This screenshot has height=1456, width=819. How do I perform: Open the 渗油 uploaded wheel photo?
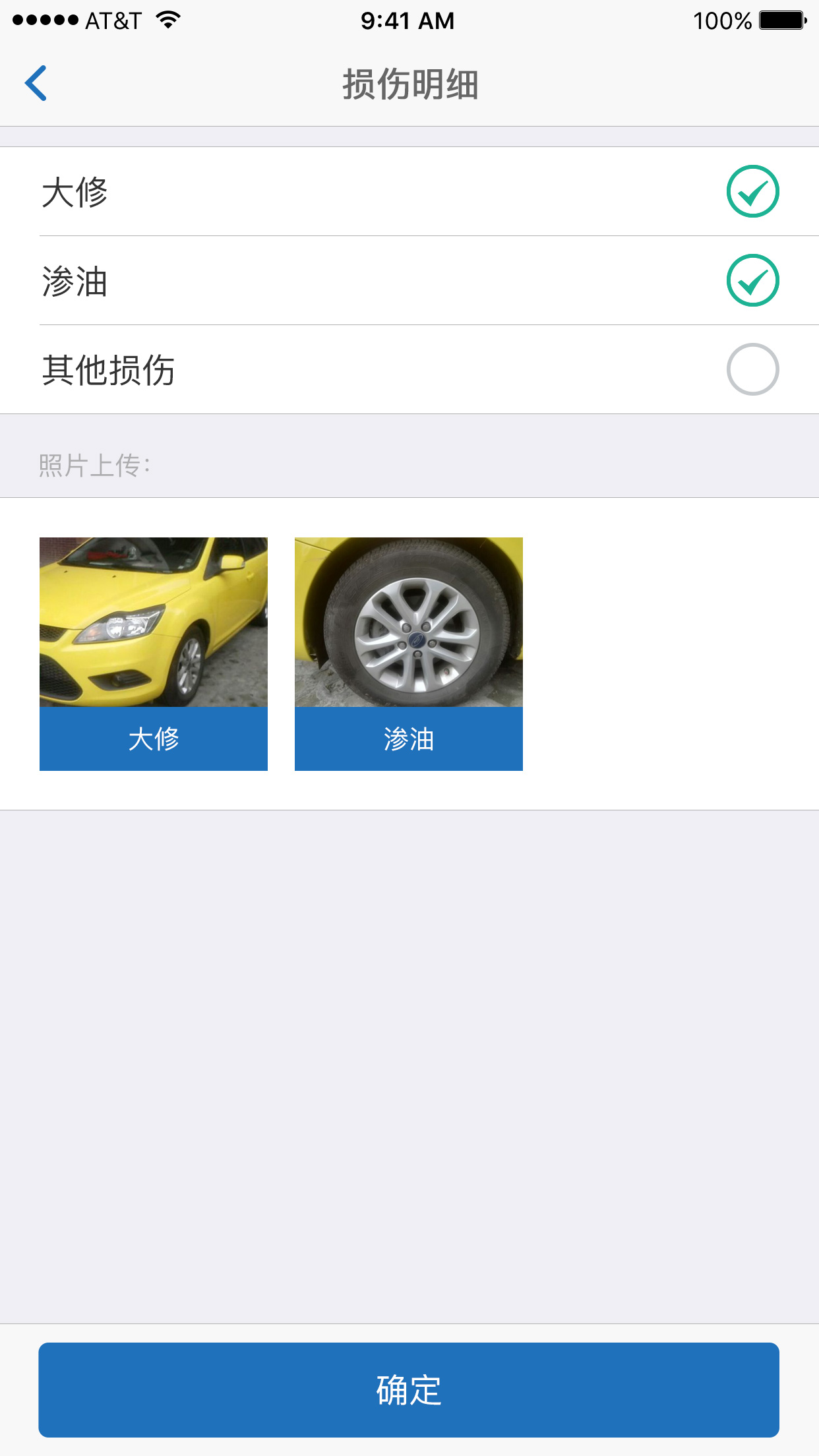pyautogui.click(x=409, y=622)
